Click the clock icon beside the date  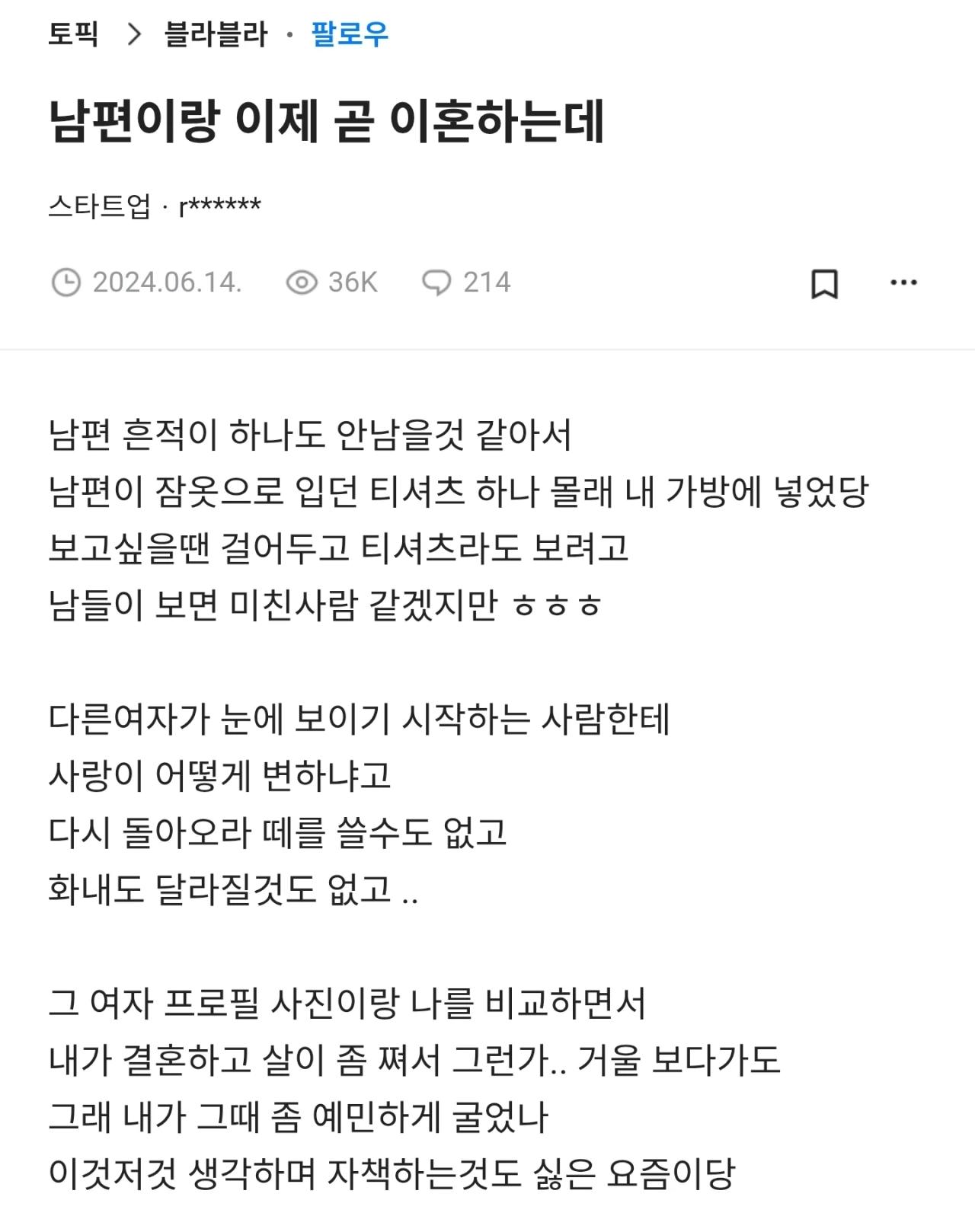point(66,283)
